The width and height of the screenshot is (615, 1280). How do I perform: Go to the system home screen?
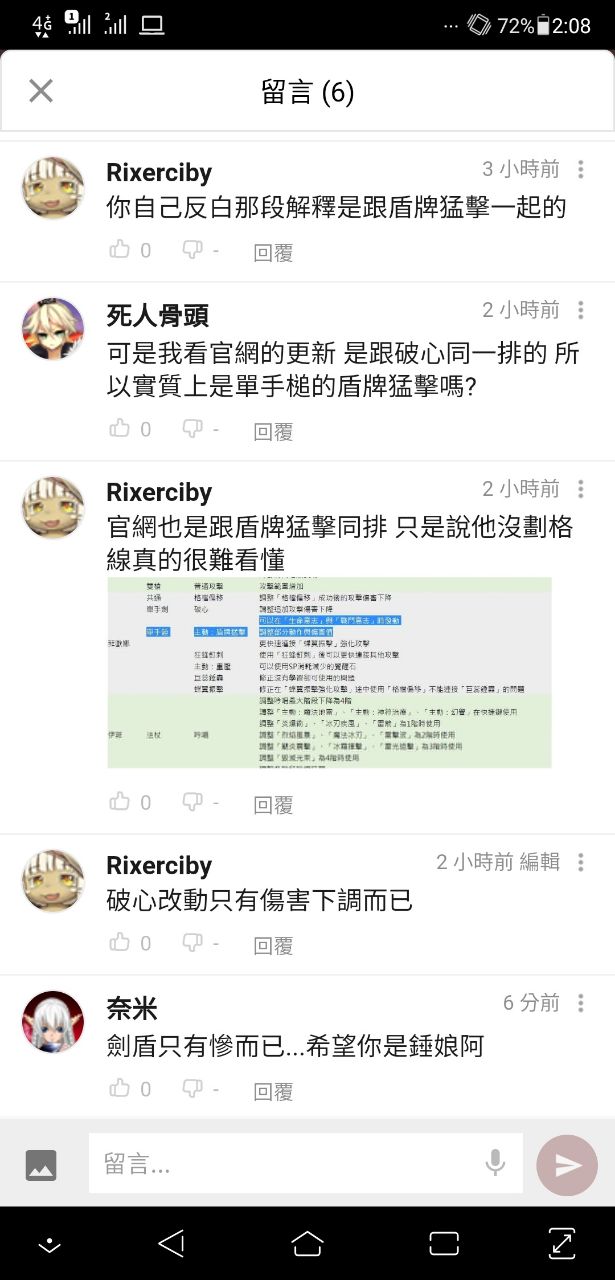click(307, 1243)
